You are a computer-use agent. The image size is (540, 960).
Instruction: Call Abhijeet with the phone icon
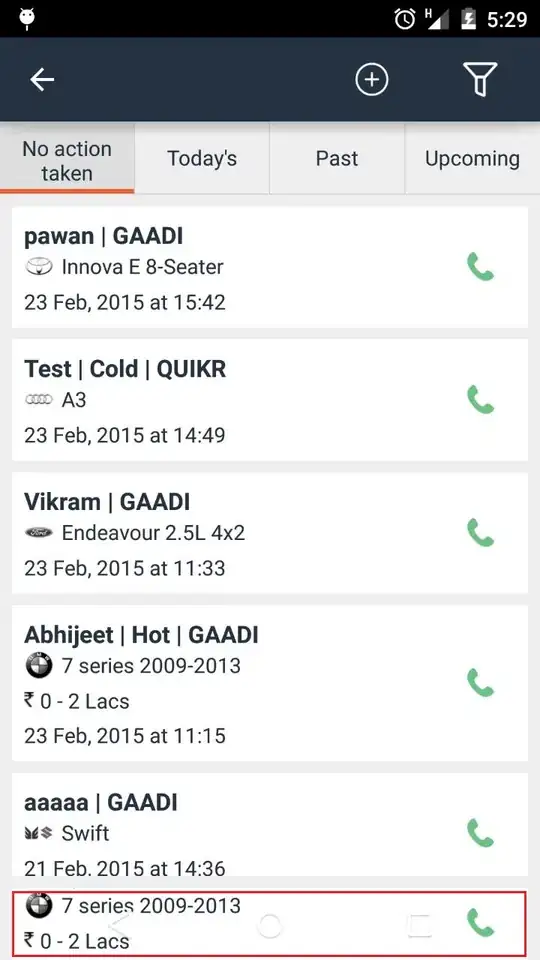[481, 682]
